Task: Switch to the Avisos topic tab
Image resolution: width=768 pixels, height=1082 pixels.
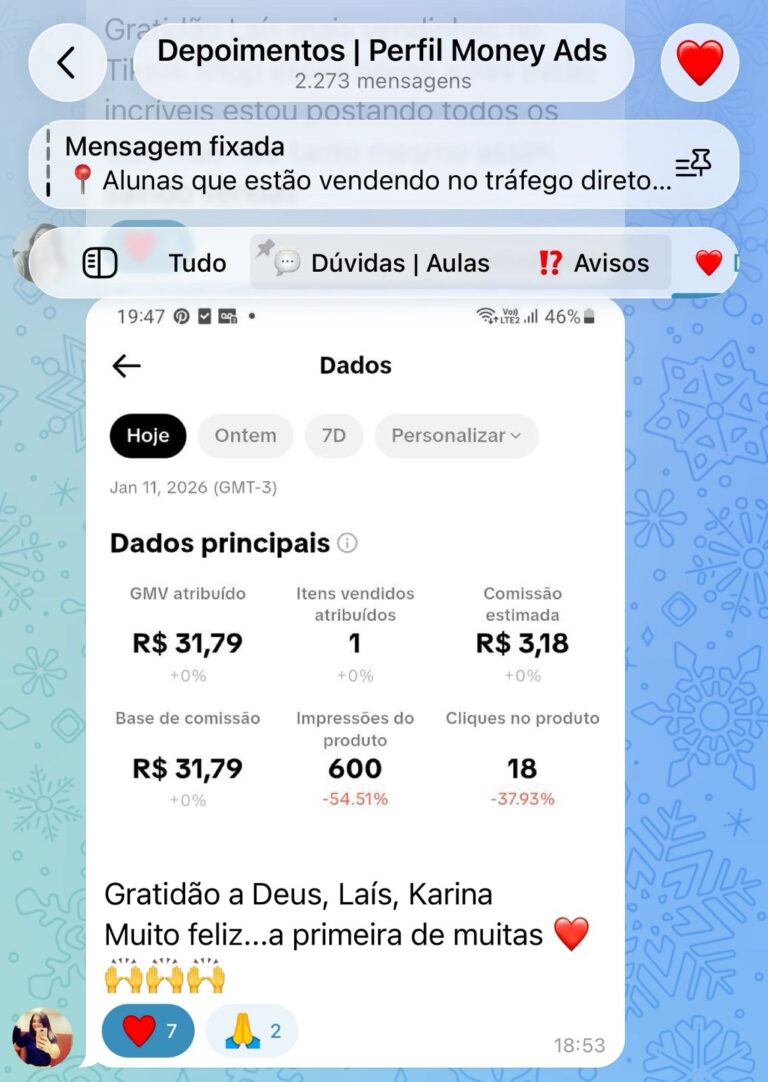Action: [593, 263]
